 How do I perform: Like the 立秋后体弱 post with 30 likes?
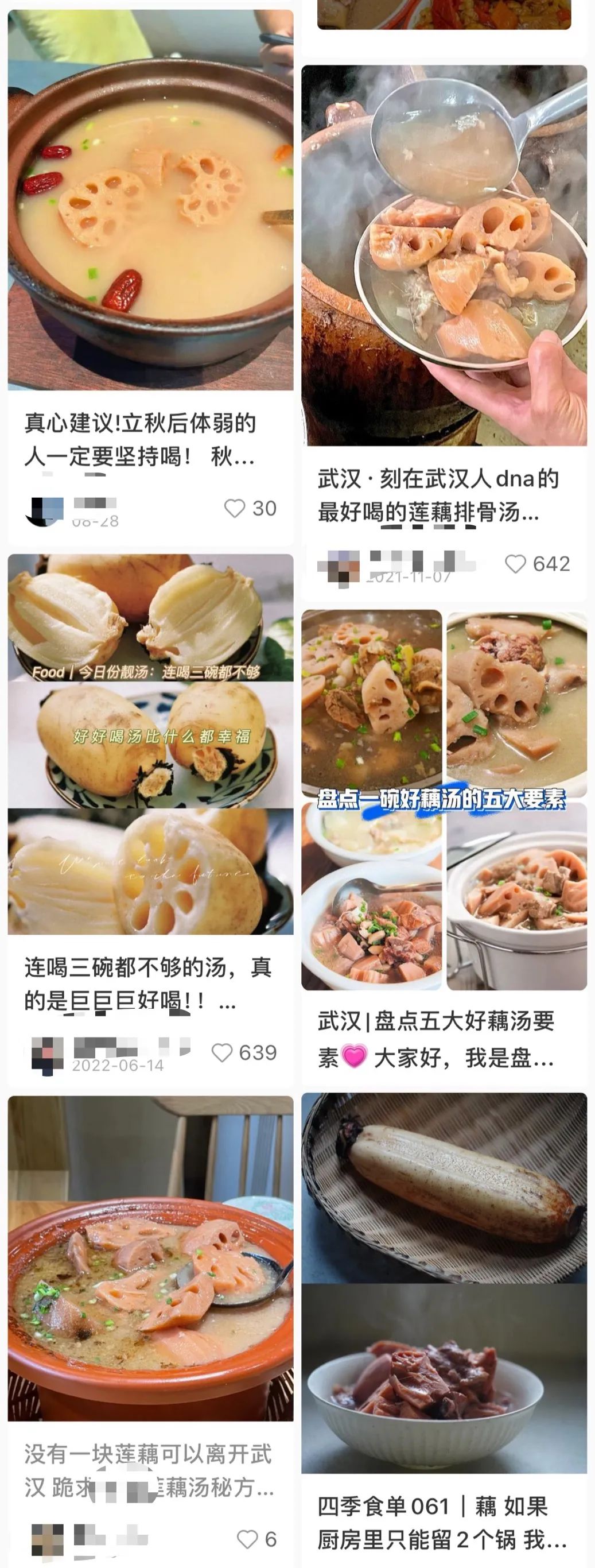tap(235, 508)
